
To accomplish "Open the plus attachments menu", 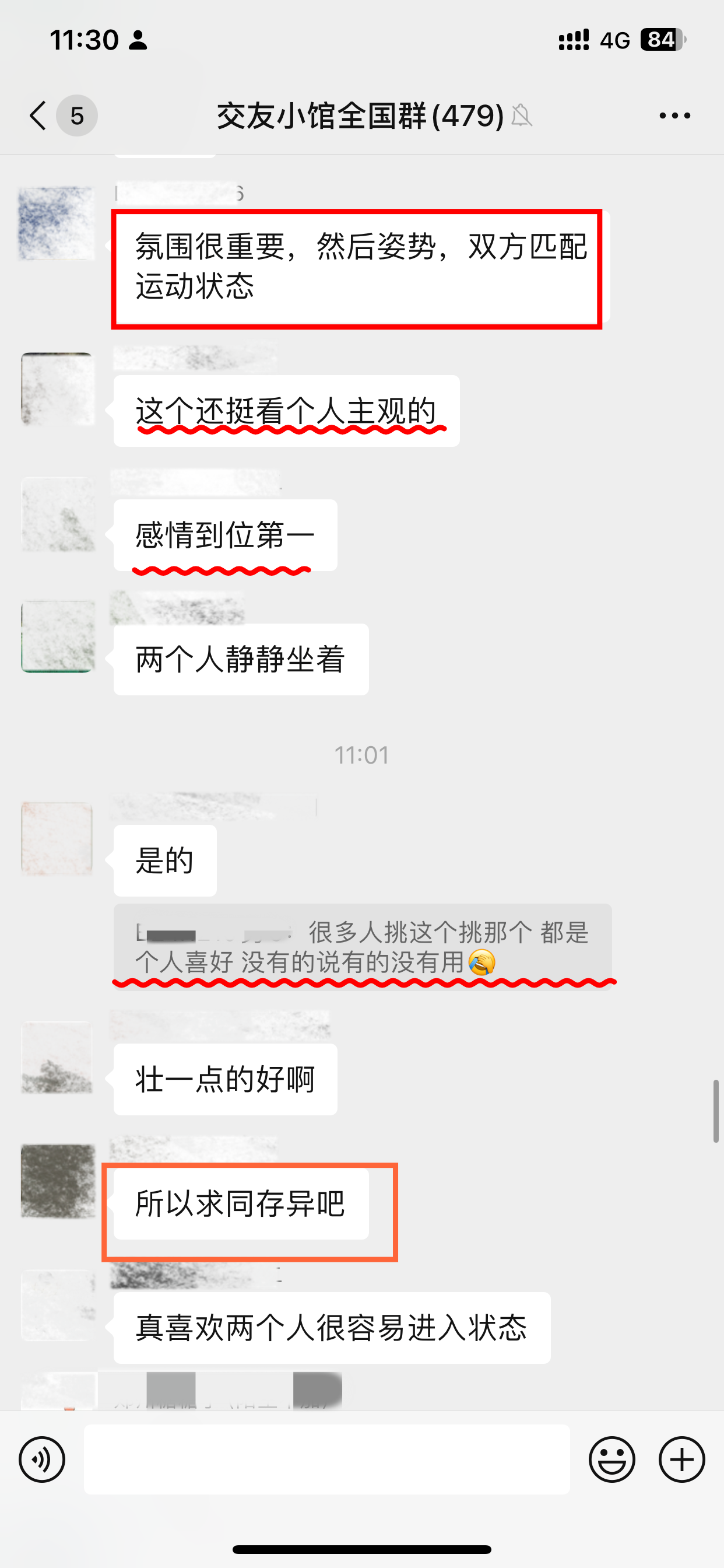I will [x=681, y=1459].
